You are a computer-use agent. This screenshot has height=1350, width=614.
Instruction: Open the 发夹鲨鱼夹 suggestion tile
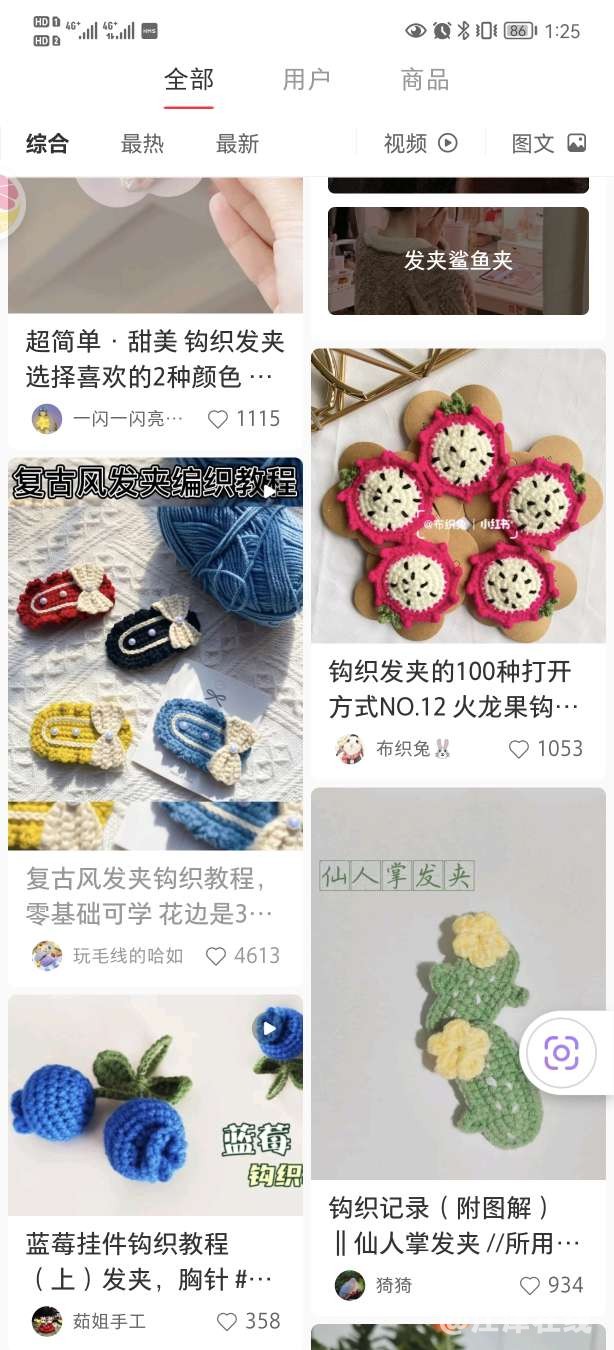pyautogui.click(x=458, y=261)
